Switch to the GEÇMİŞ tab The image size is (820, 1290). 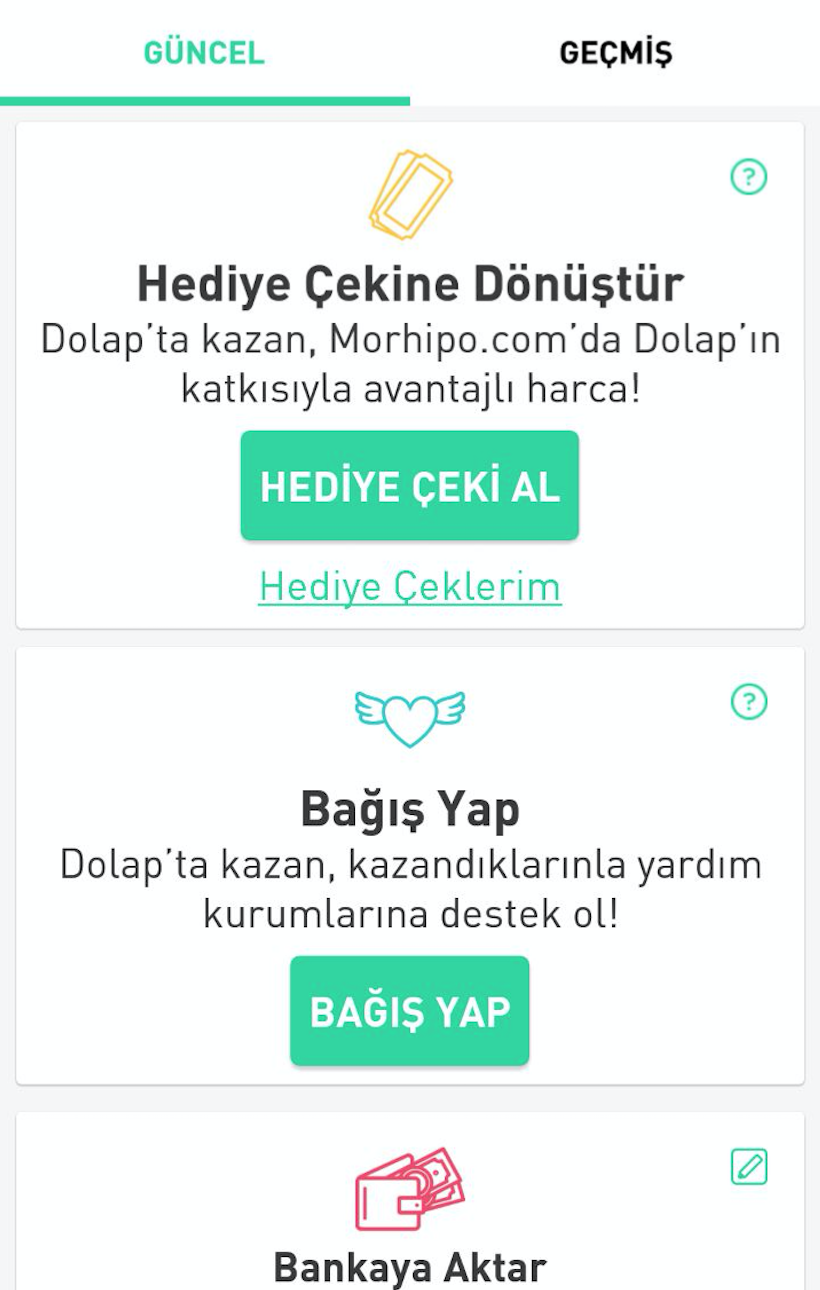pyautogui.click(x=615, y=52)
